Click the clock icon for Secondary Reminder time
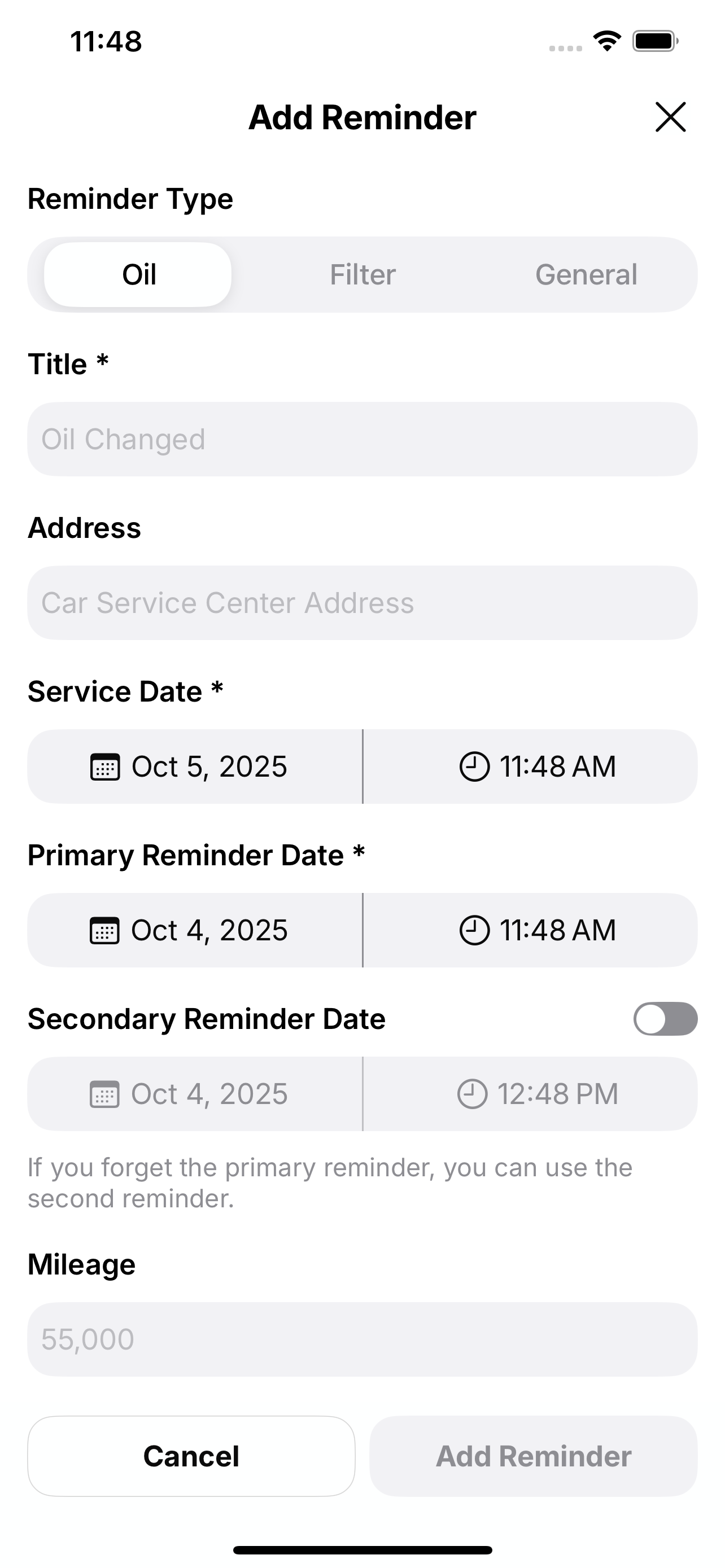Screen dimensions: 725x1568 (473, 1094)
